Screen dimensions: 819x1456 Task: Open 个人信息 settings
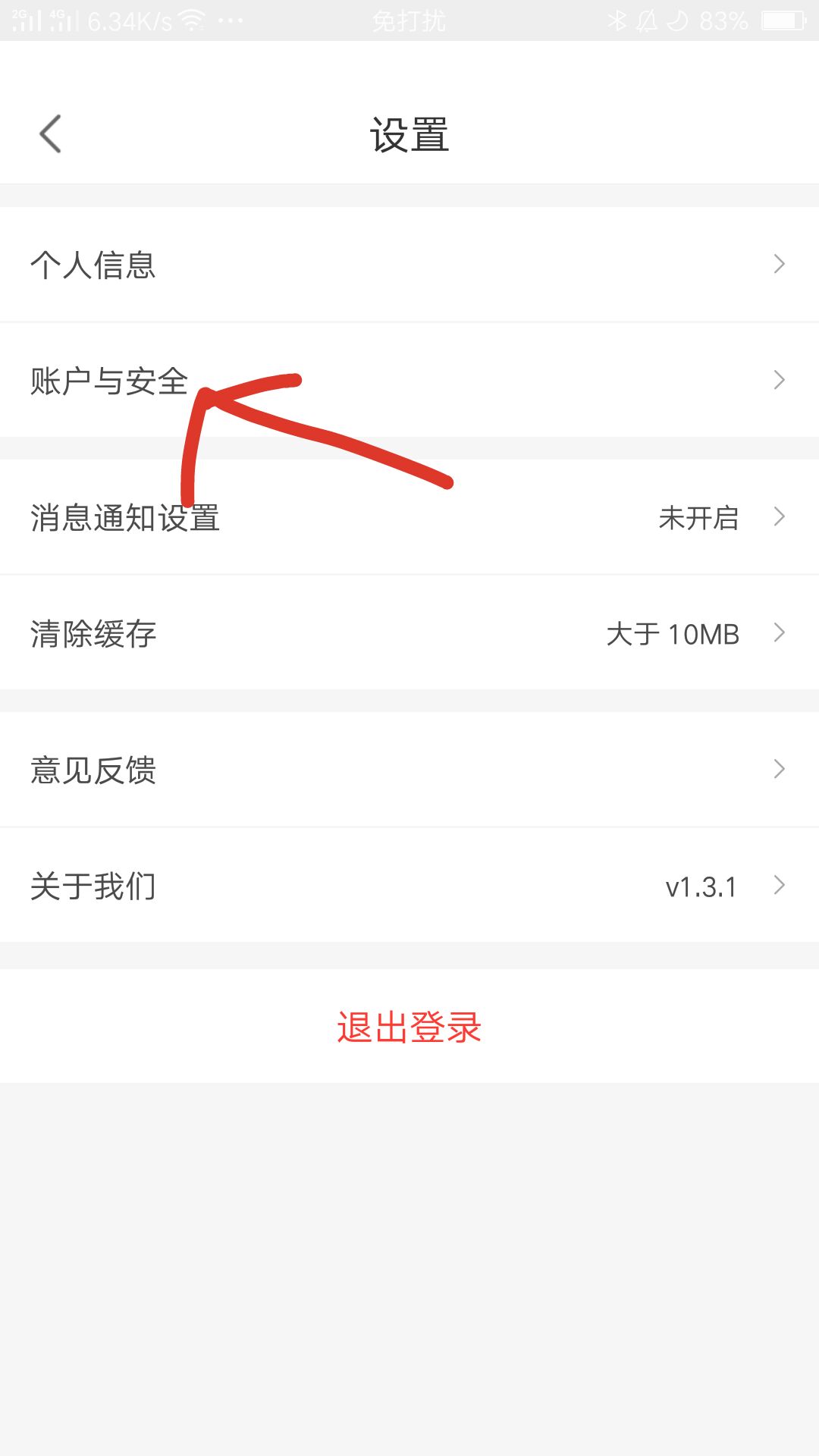click(409, 265)
